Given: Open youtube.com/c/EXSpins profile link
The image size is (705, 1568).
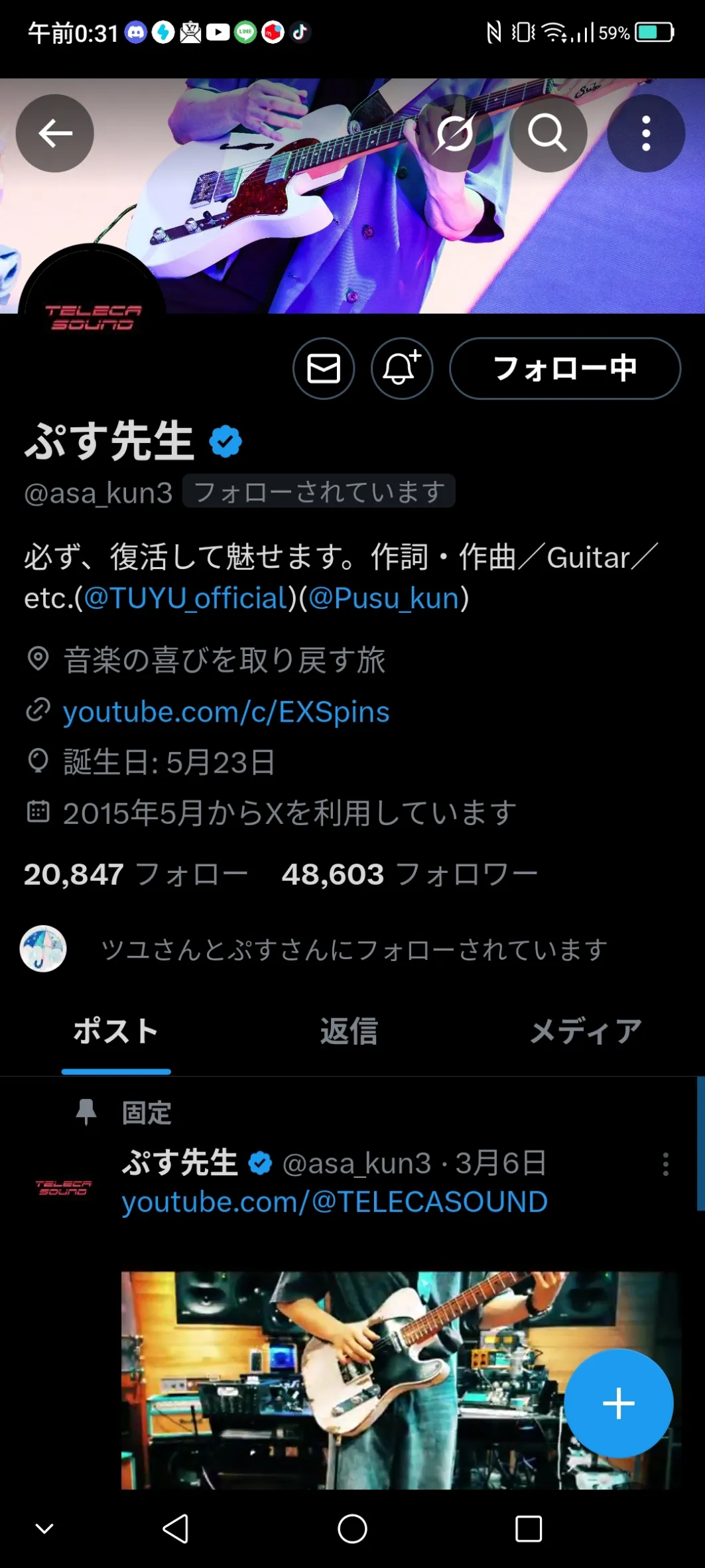Looking at the screenshot, I should (x=225, y=712).
